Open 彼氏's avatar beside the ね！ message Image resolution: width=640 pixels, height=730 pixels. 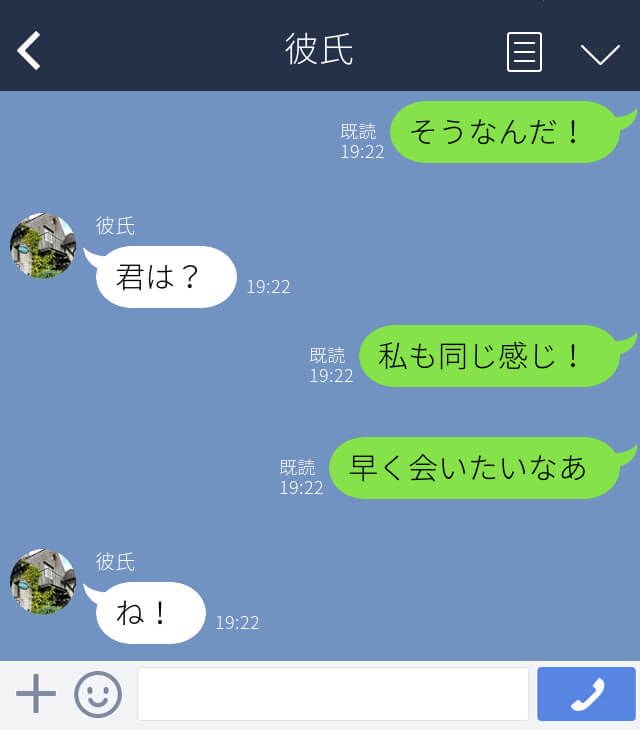pos(43,582)
